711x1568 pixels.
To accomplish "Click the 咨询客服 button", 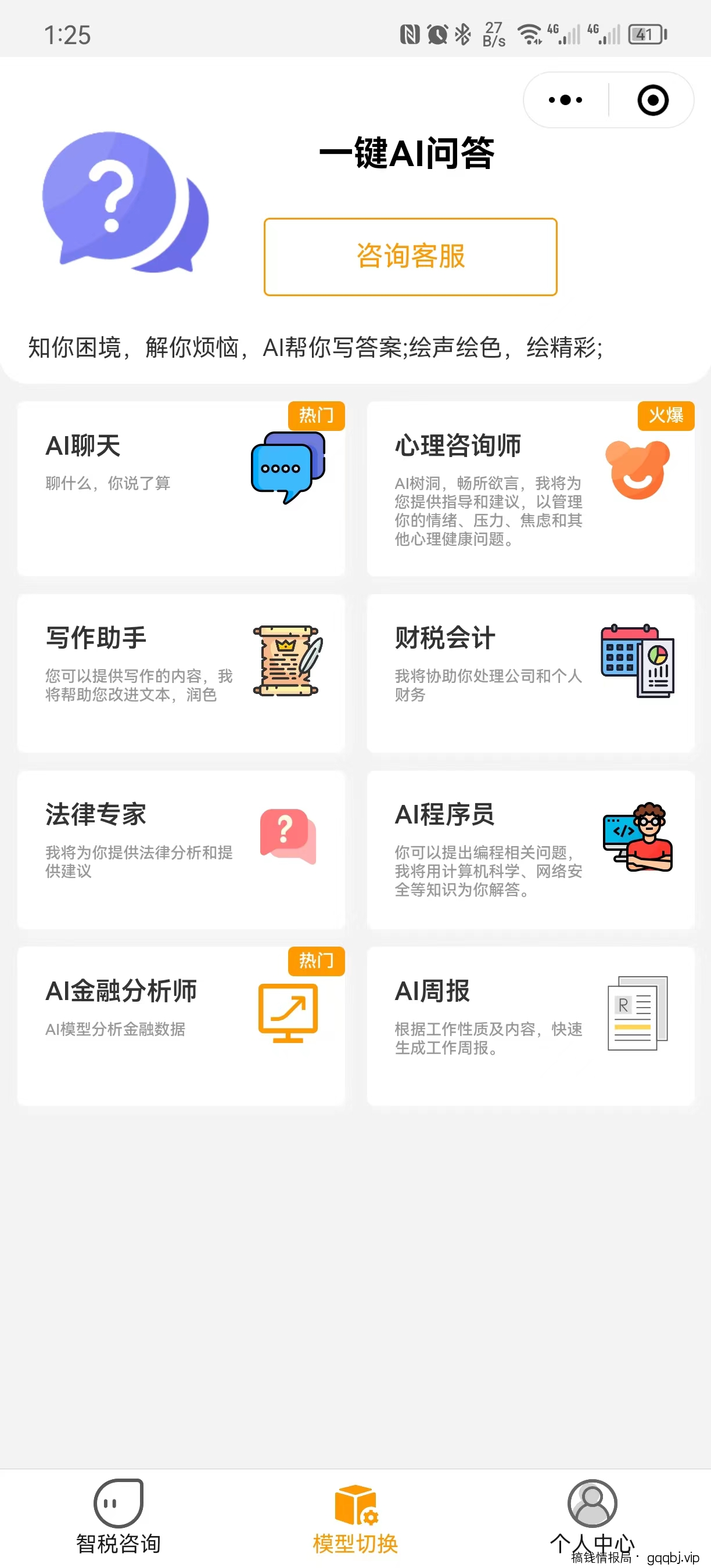I will pyautogui.click(x=410, y=256).
